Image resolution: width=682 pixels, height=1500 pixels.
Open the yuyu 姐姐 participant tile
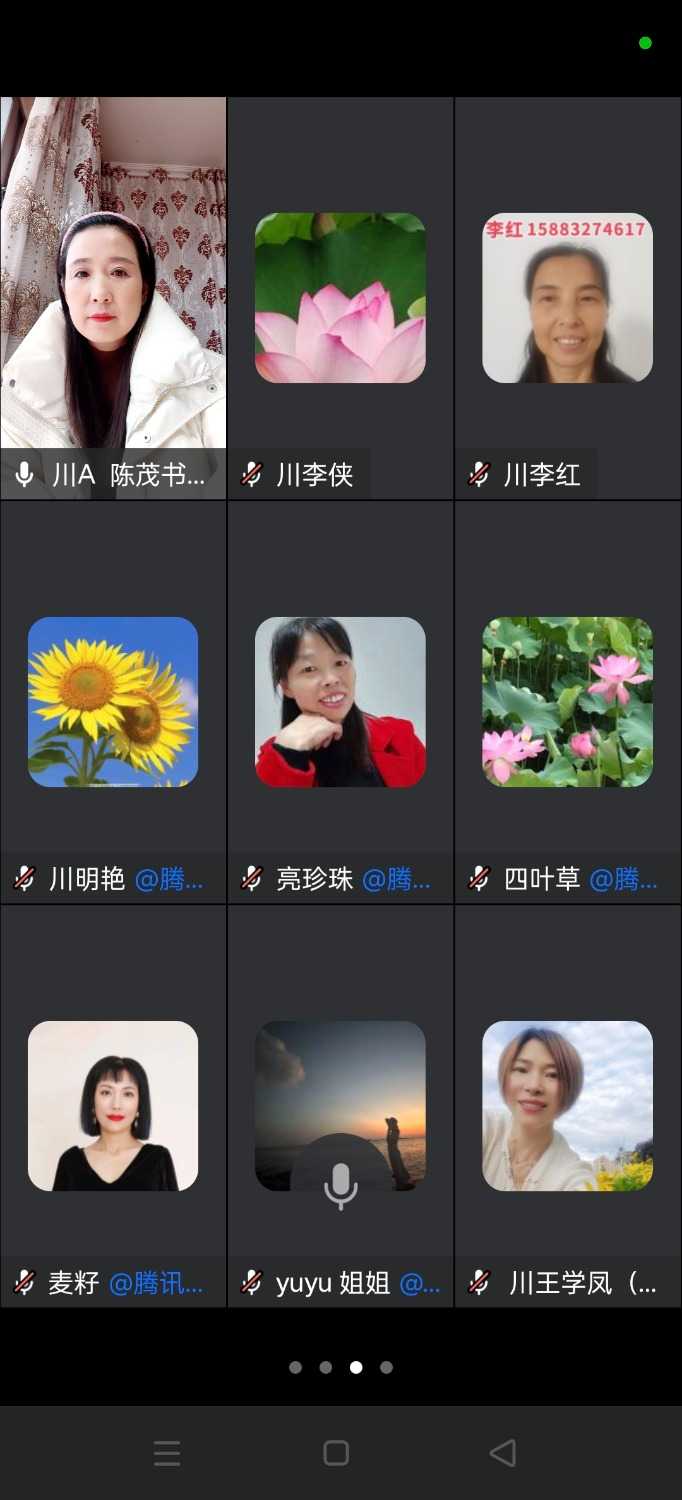coord(340,1106)
